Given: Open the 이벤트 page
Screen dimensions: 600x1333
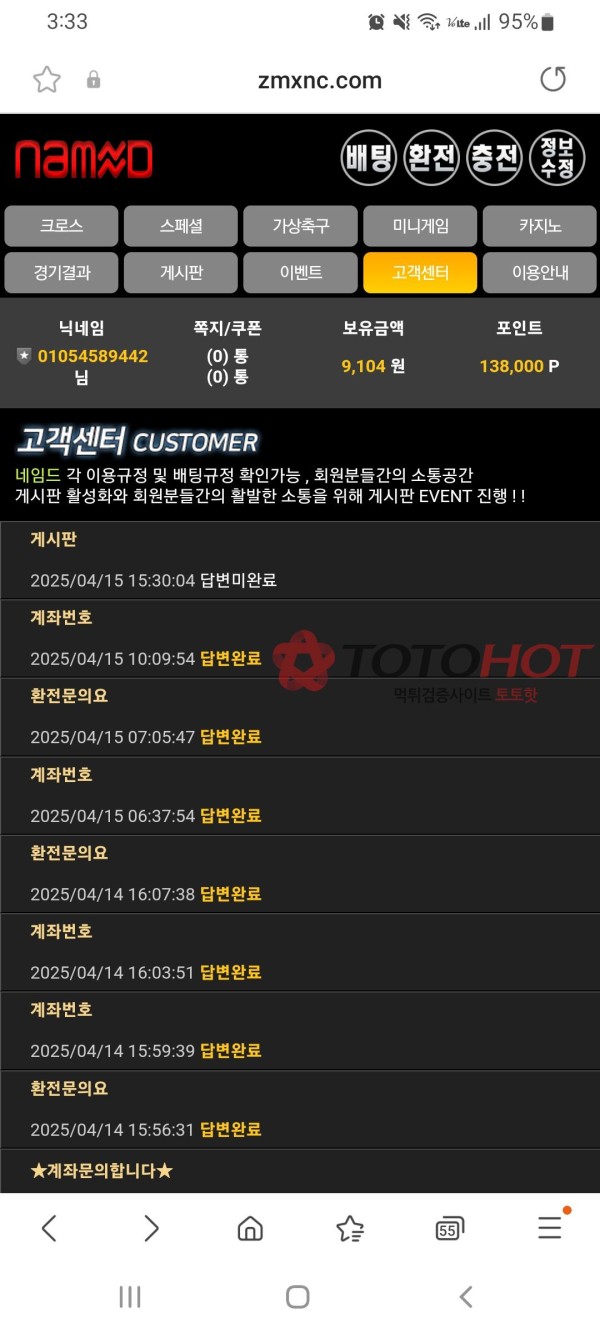Looking at the screenshot, I should coord(300,273).
